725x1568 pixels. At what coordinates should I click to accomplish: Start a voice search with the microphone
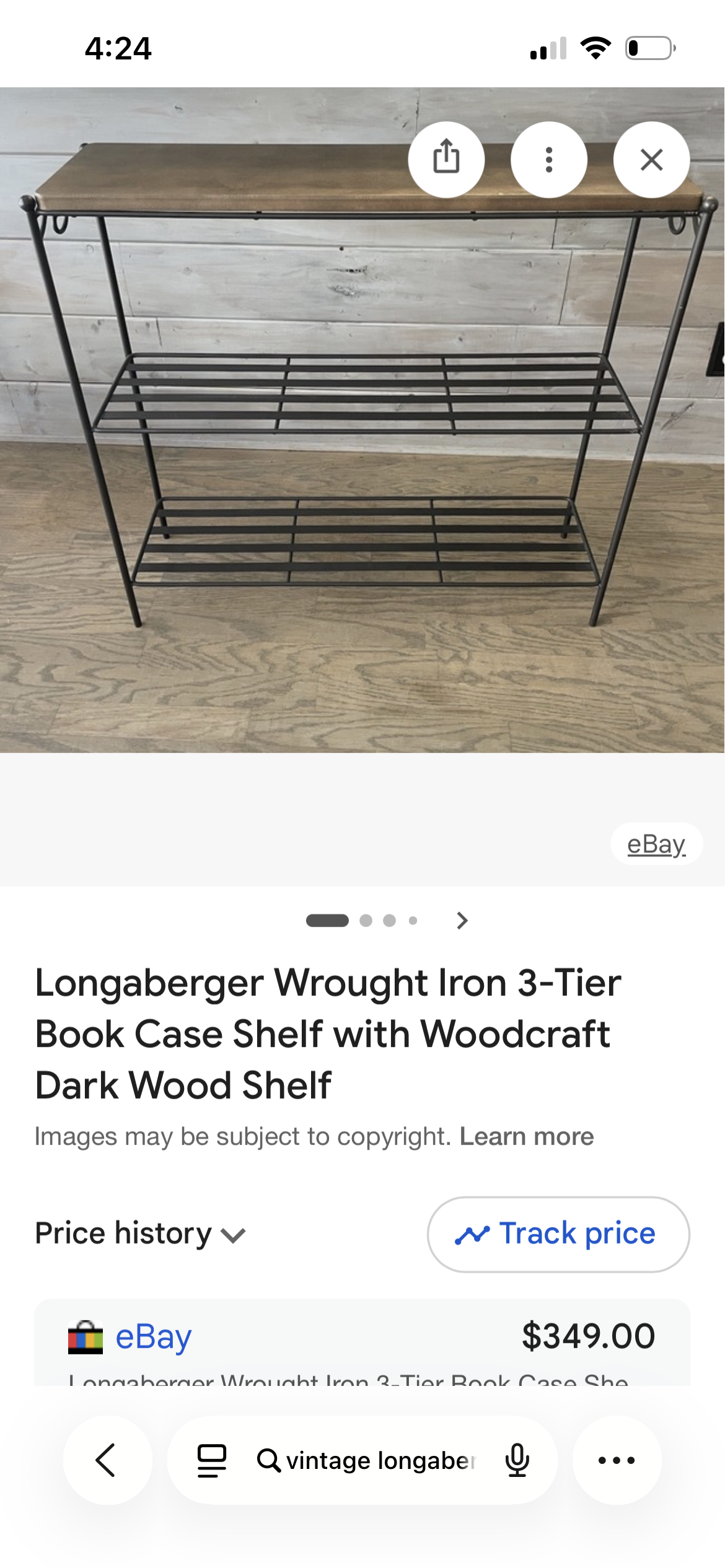(517, 1460)
